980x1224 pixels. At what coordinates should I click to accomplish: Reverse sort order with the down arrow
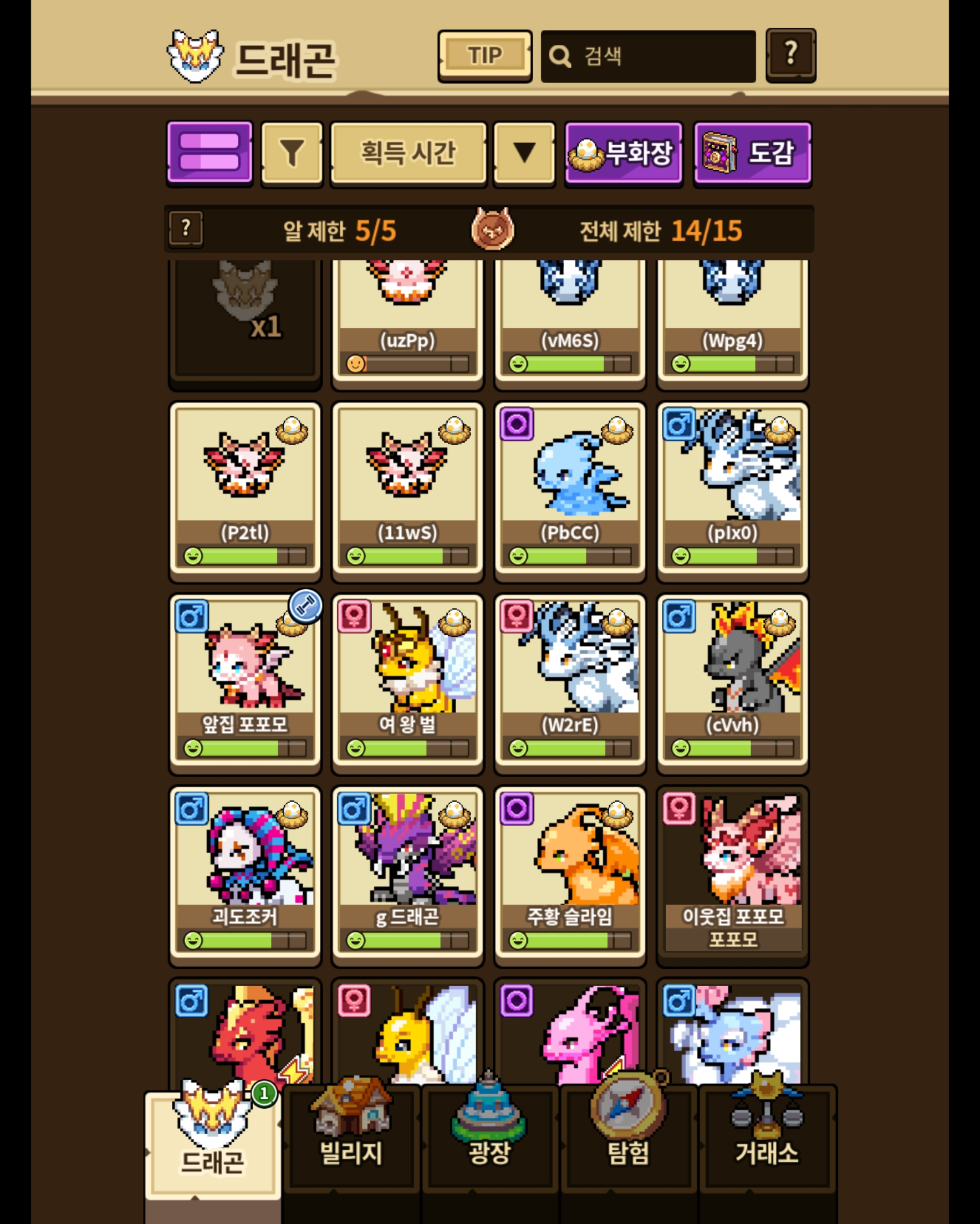pos(524,154)
